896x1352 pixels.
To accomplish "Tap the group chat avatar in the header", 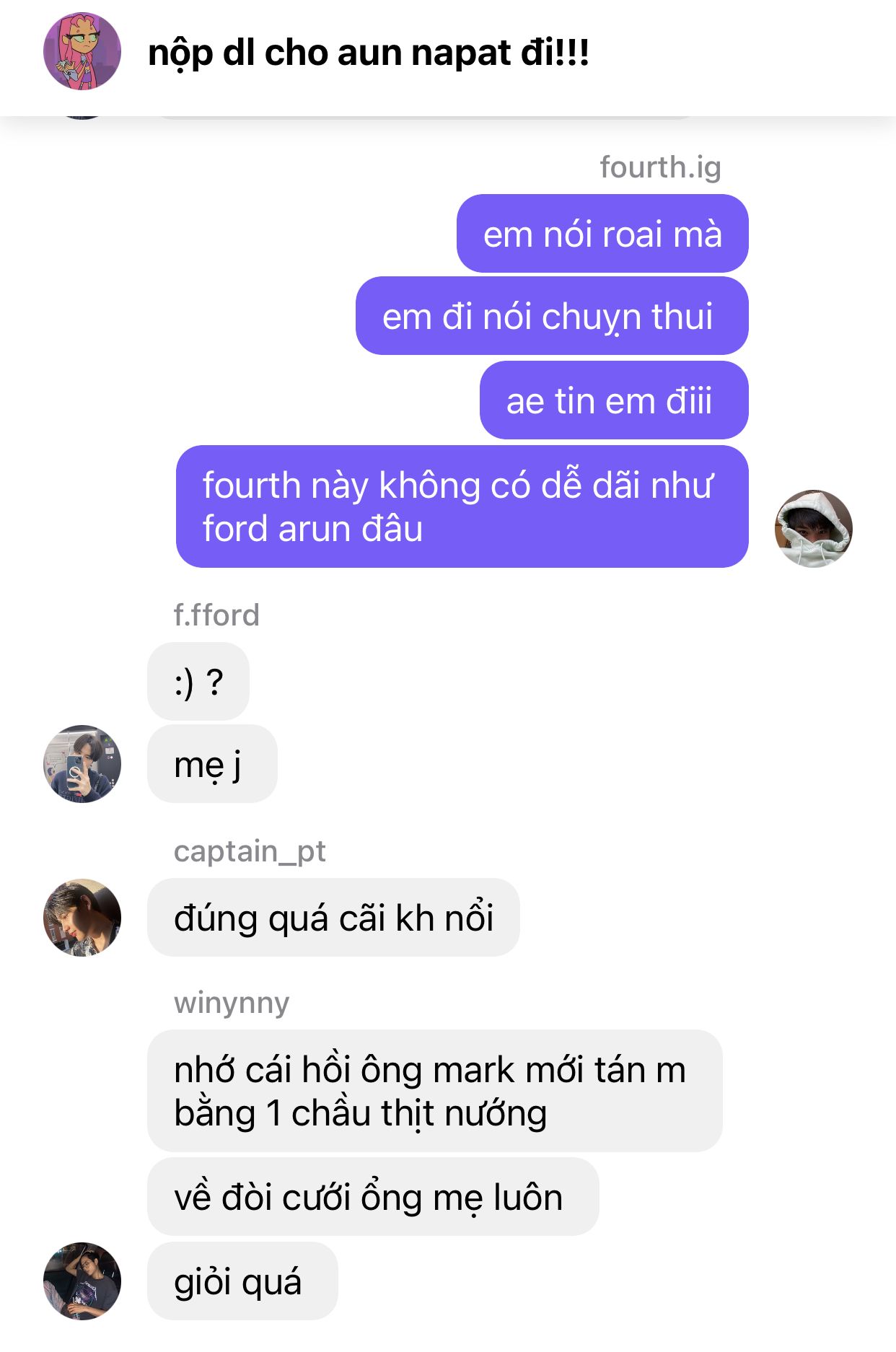I will [82, 51].
